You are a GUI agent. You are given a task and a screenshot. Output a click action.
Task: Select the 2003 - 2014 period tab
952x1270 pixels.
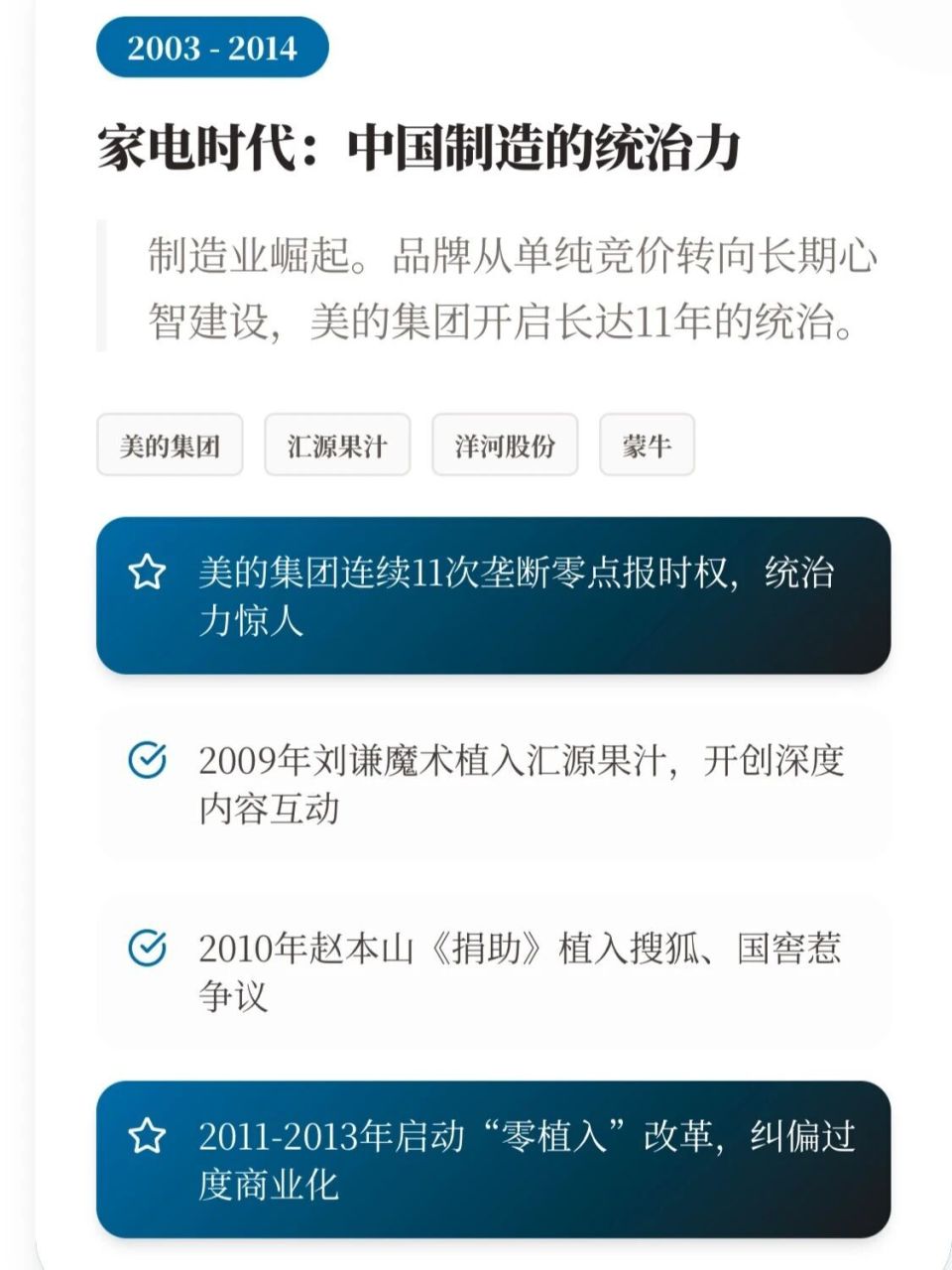coord(213,45)
